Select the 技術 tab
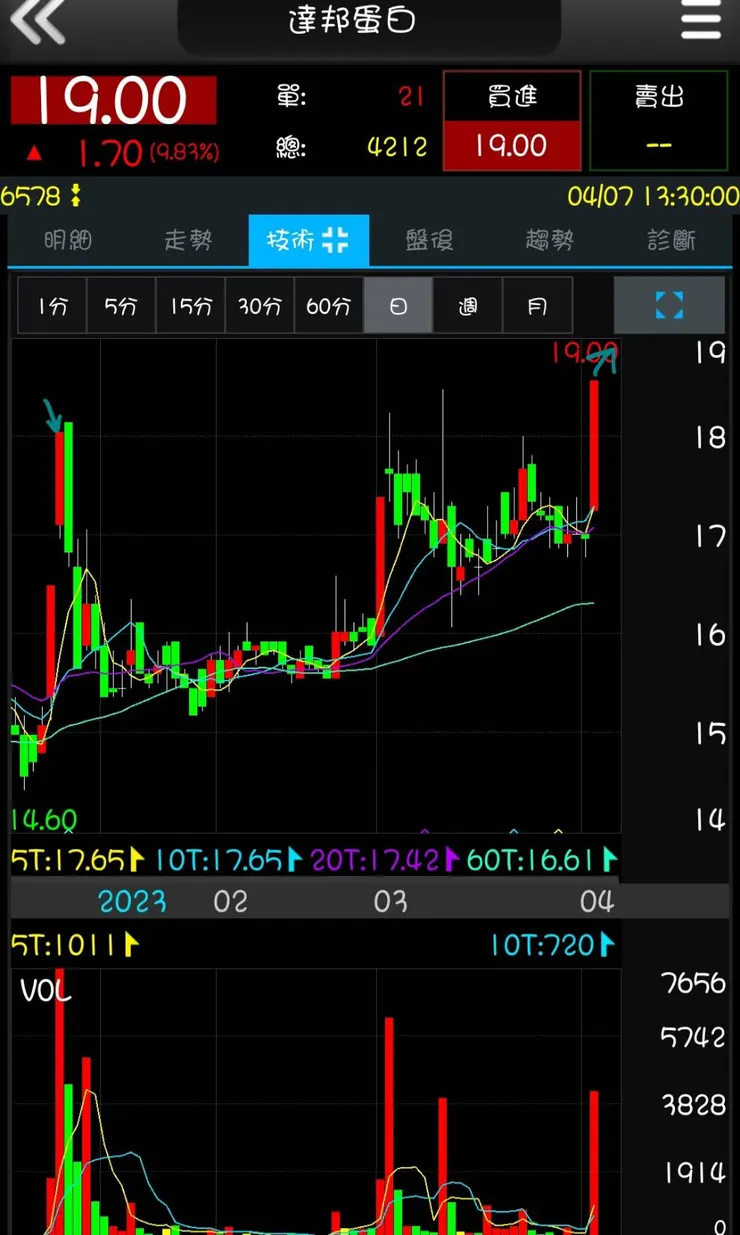Image resolution: width=740 pixels, height=1235 pixels. coord(308,240)
